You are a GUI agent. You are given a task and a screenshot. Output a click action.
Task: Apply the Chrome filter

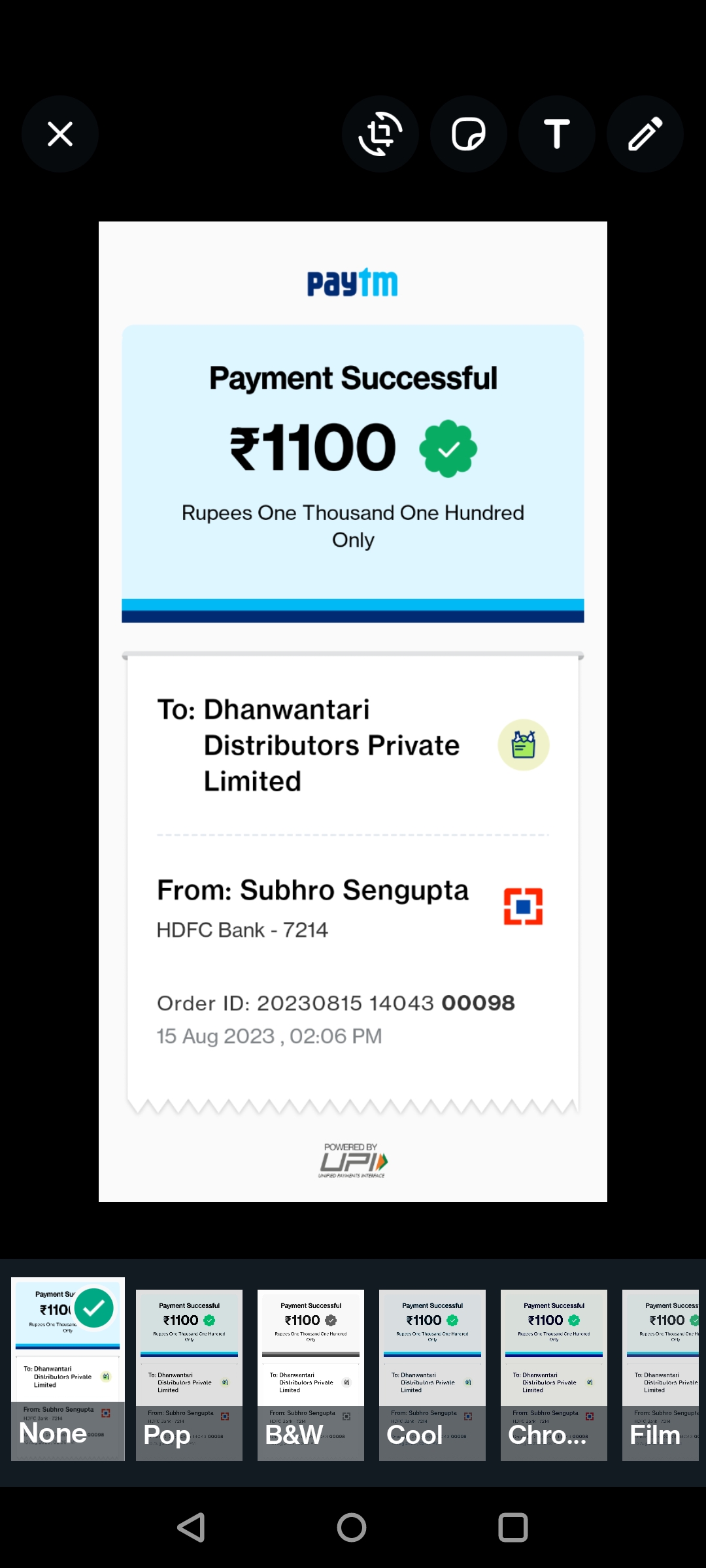coord(554,1375)
